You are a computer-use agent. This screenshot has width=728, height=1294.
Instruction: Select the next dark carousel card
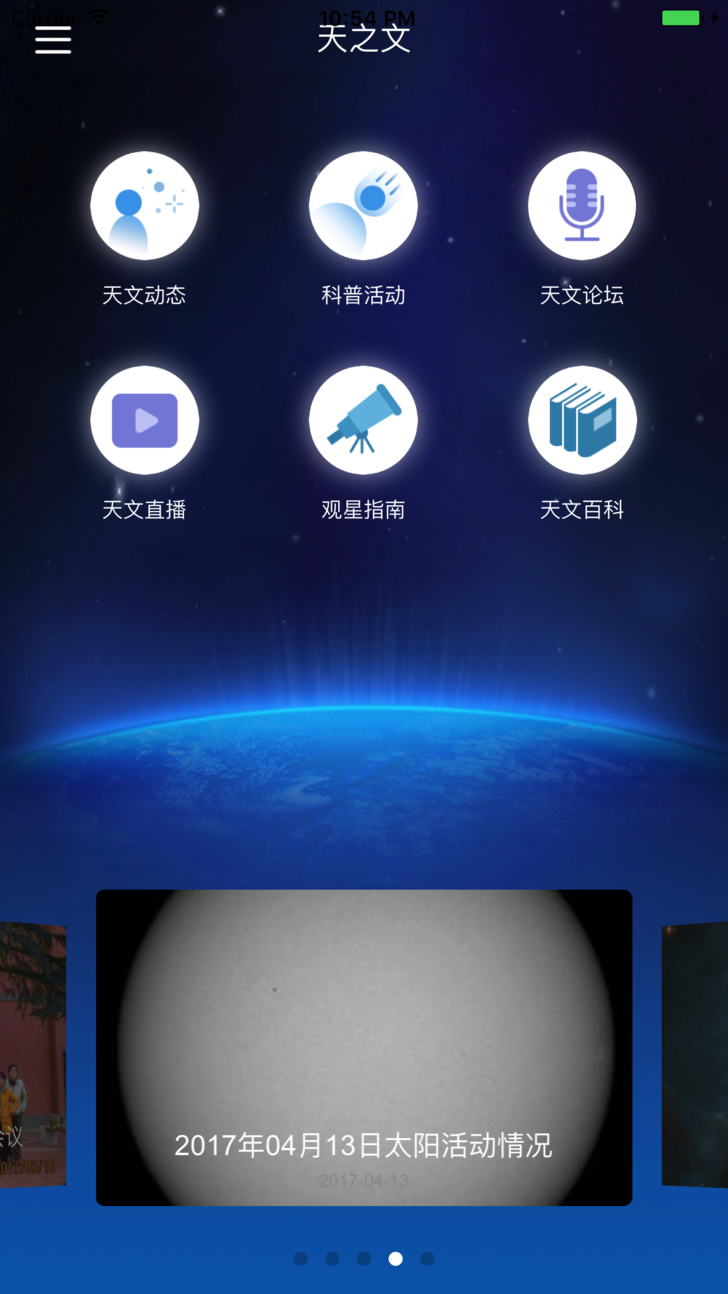[x=695, y=1055]
